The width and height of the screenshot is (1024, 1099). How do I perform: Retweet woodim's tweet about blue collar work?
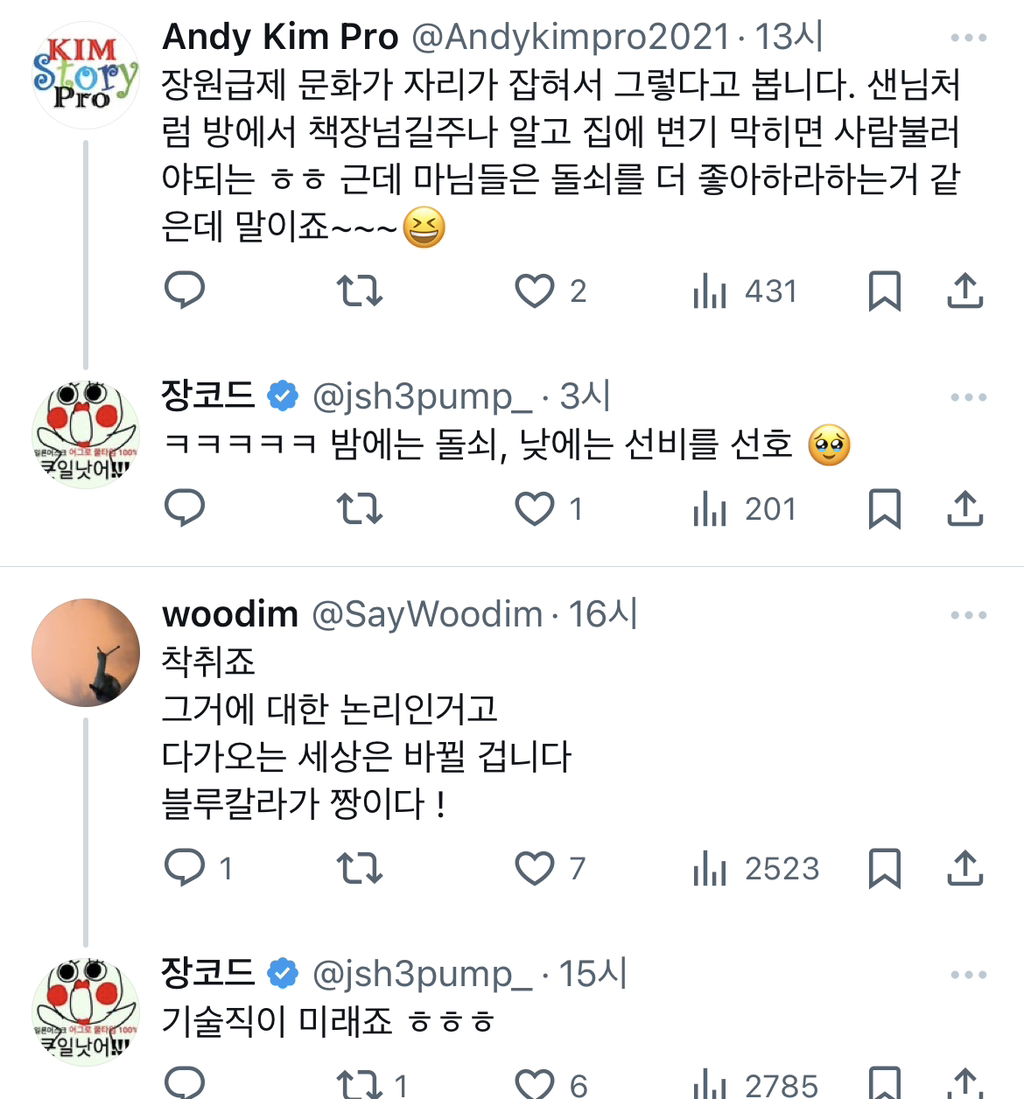point(360,868)
